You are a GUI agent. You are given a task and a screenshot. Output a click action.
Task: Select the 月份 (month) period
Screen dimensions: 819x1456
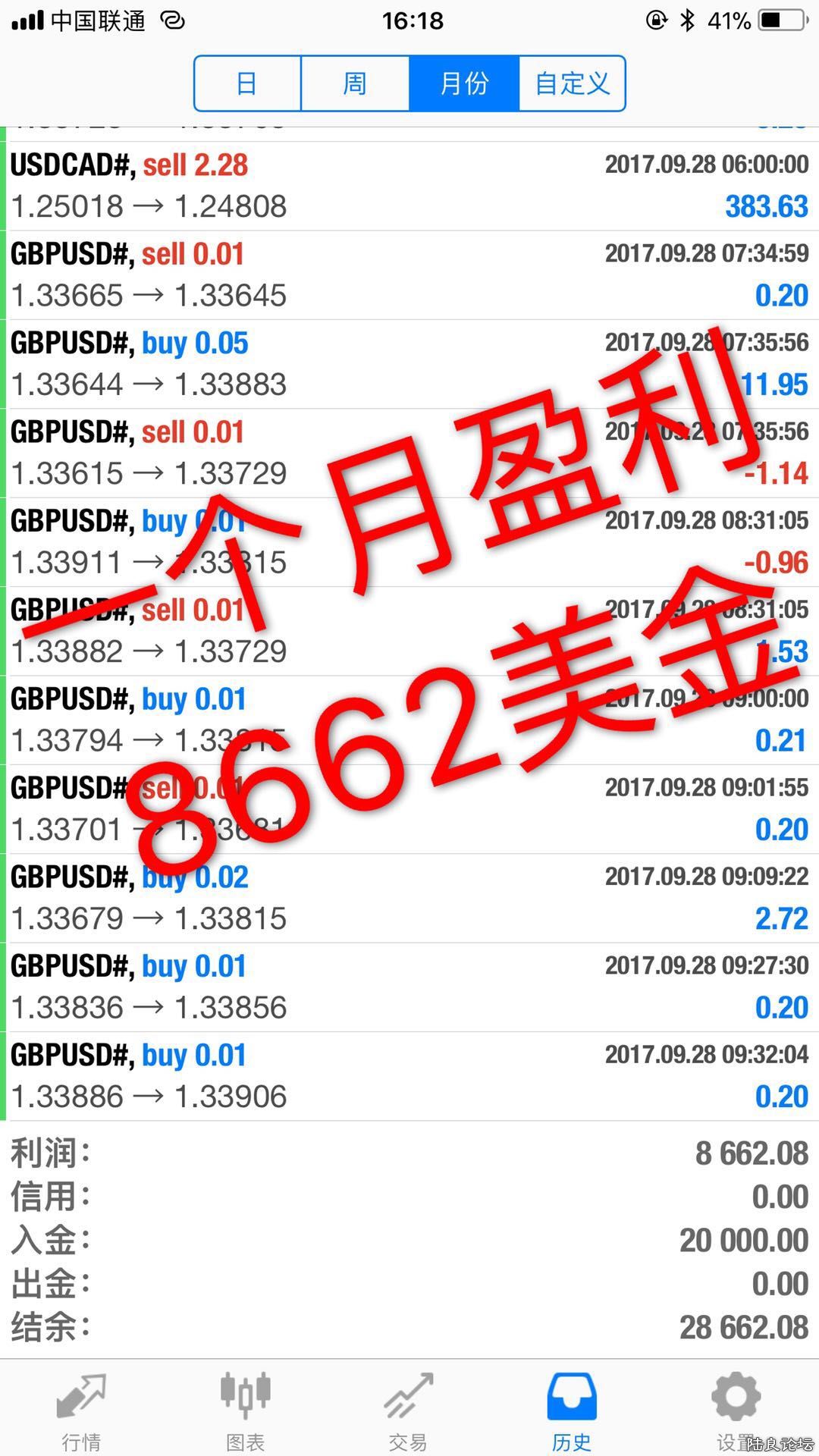[x=464, y=83]
